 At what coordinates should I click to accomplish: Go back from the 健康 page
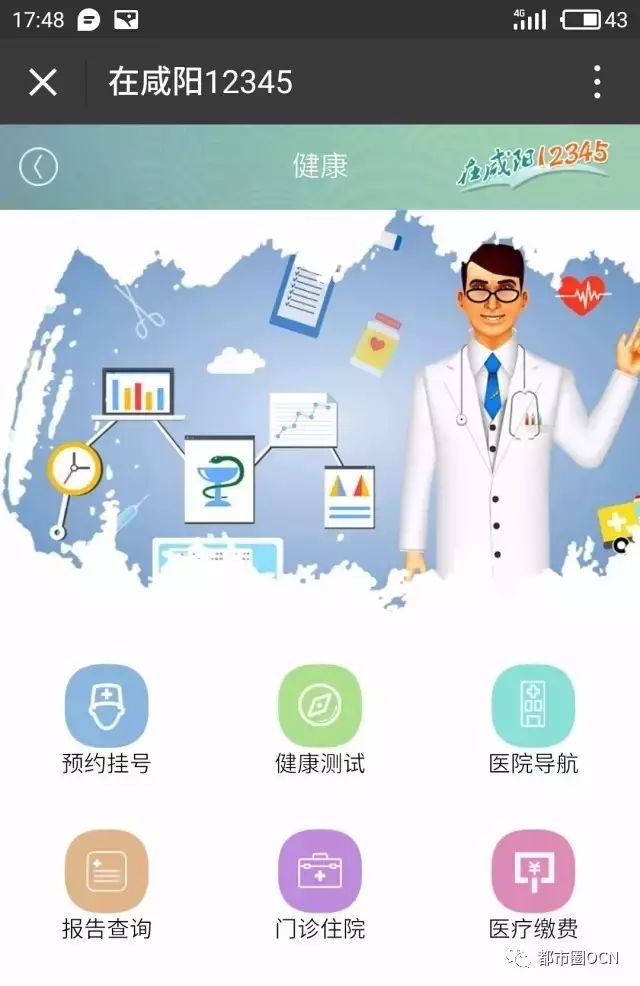click(39, 167)
